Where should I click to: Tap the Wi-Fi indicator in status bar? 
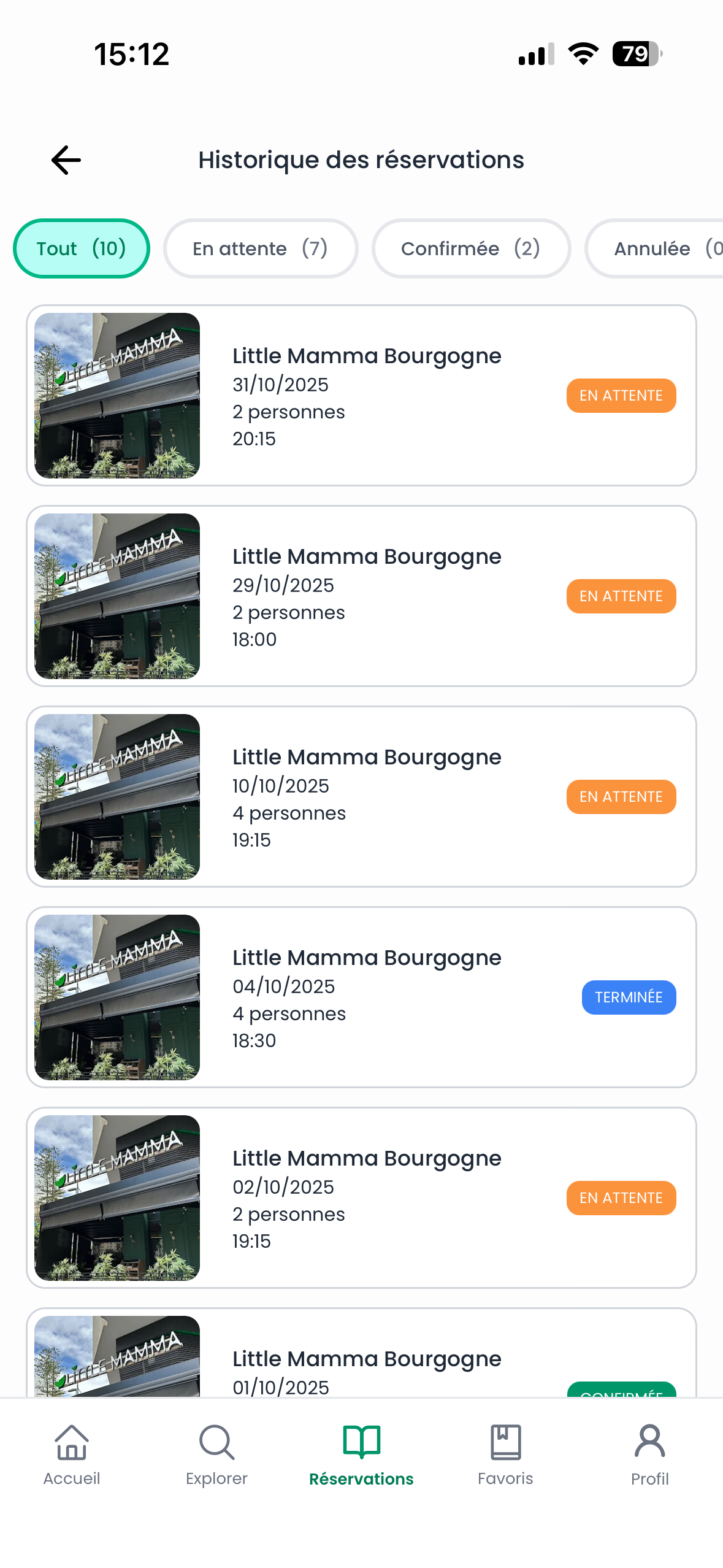pos(581,54)
